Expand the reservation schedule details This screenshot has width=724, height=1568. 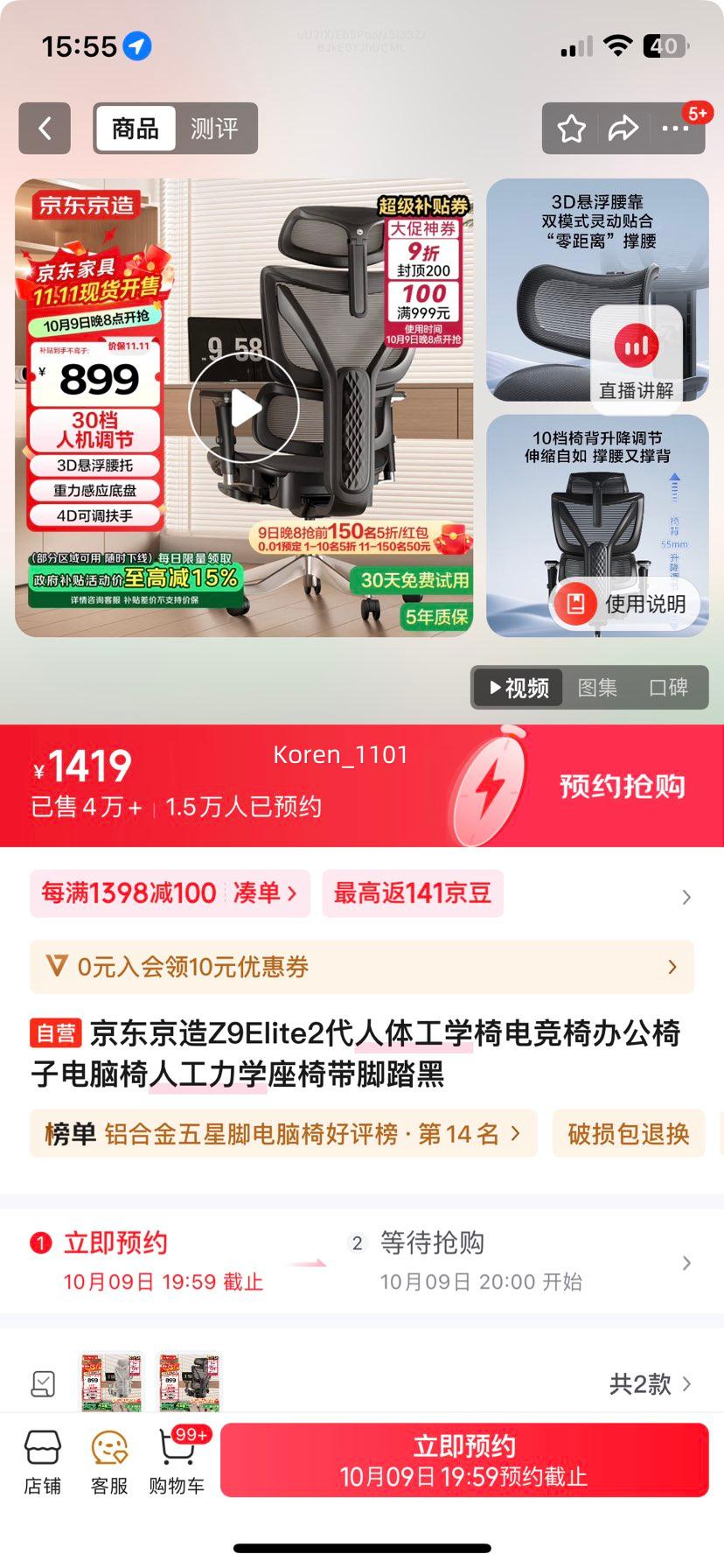(686, 1263)
